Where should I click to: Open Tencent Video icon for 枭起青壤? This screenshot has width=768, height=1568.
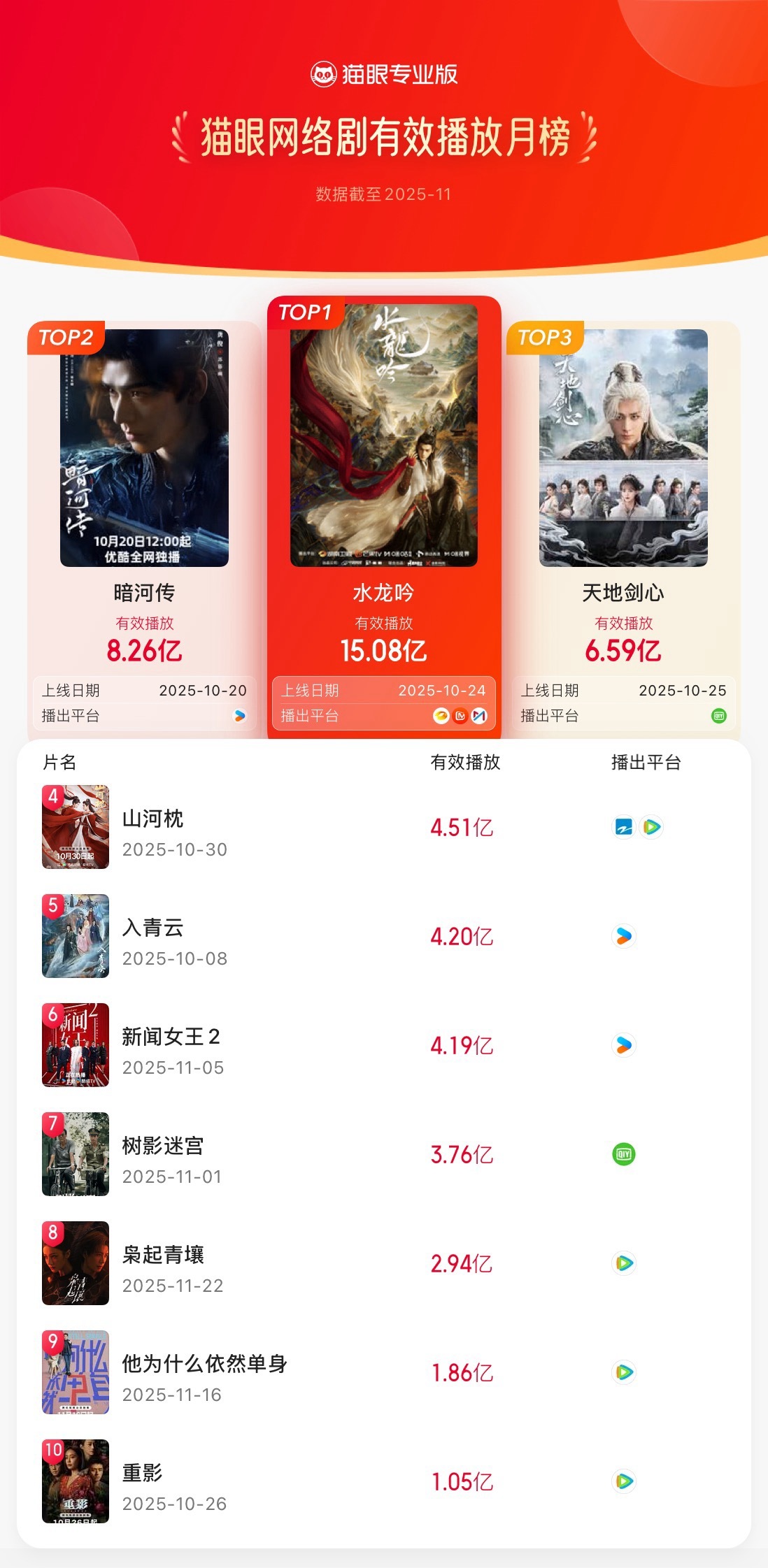coord(625,1263)
